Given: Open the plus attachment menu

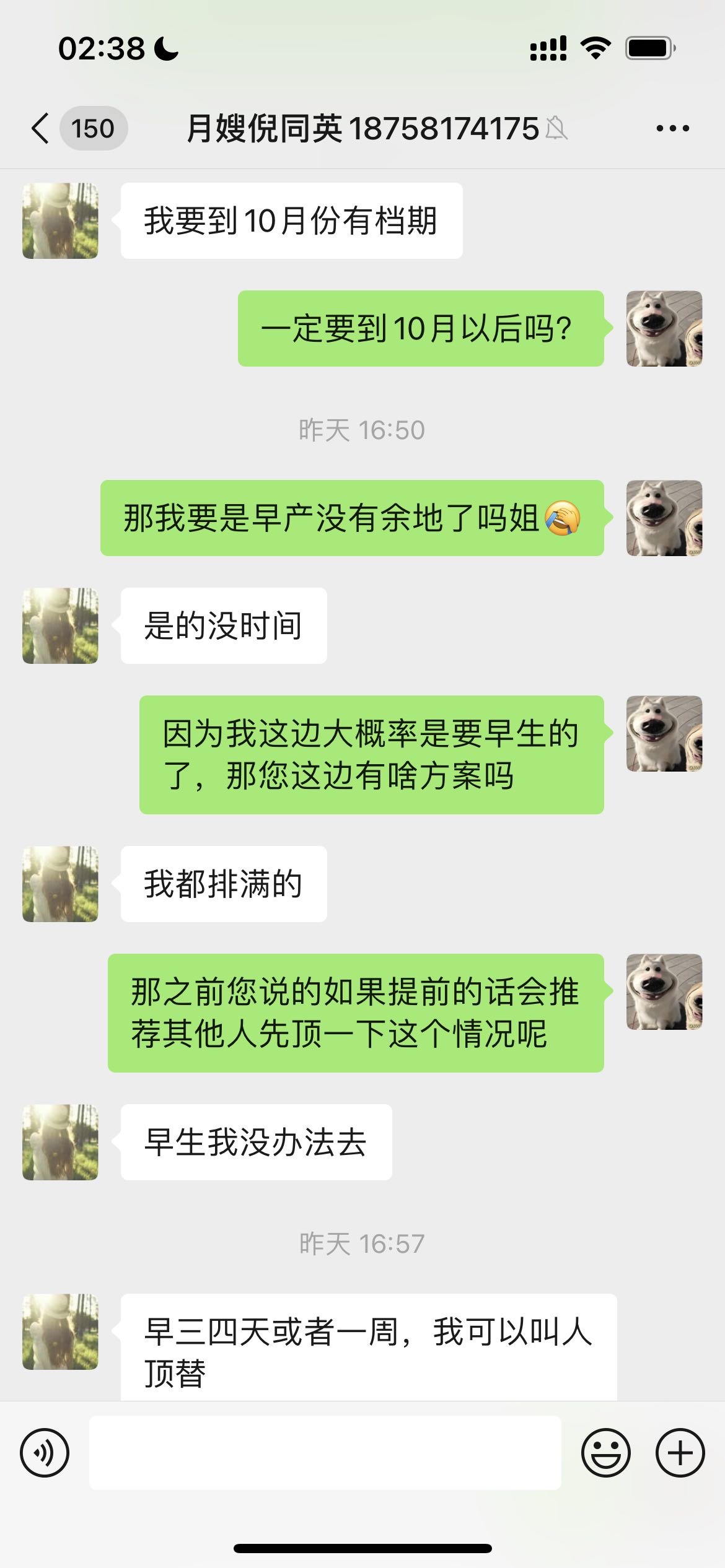Looking at the screenshot, I should coord(680,1453).
